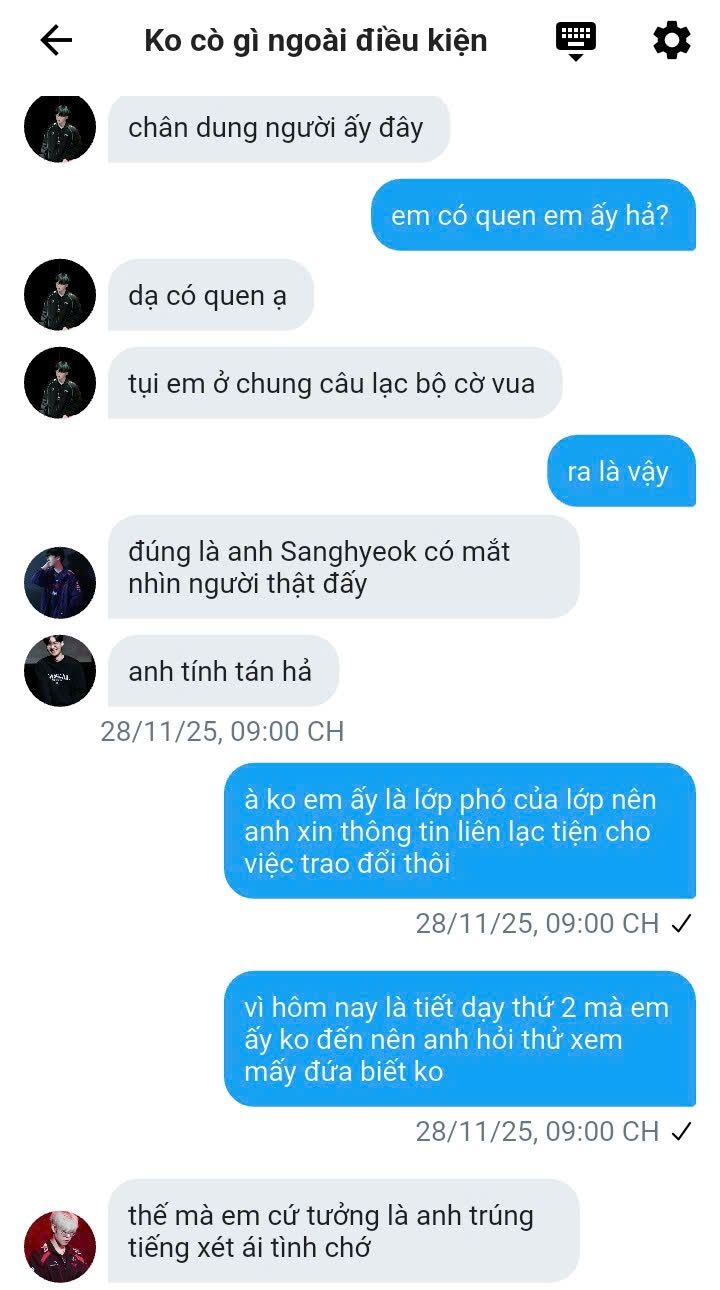Tap red-haired avatar beside the last message
The height and width of the screenshot is (1290, 720).
point(60,1246)
